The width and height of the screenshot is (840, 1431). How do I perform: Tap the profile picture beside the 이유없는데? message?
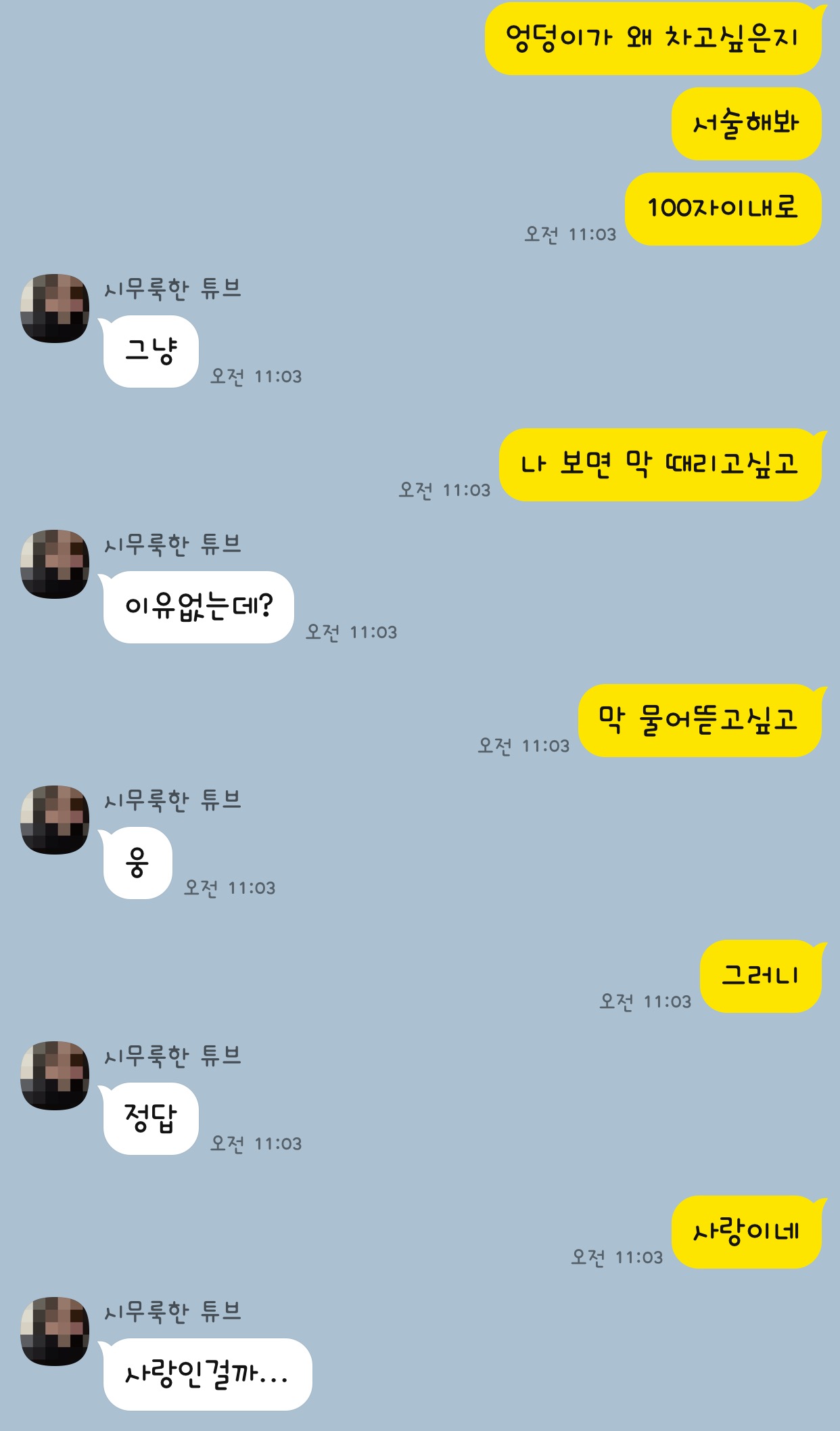coord(55,564)
